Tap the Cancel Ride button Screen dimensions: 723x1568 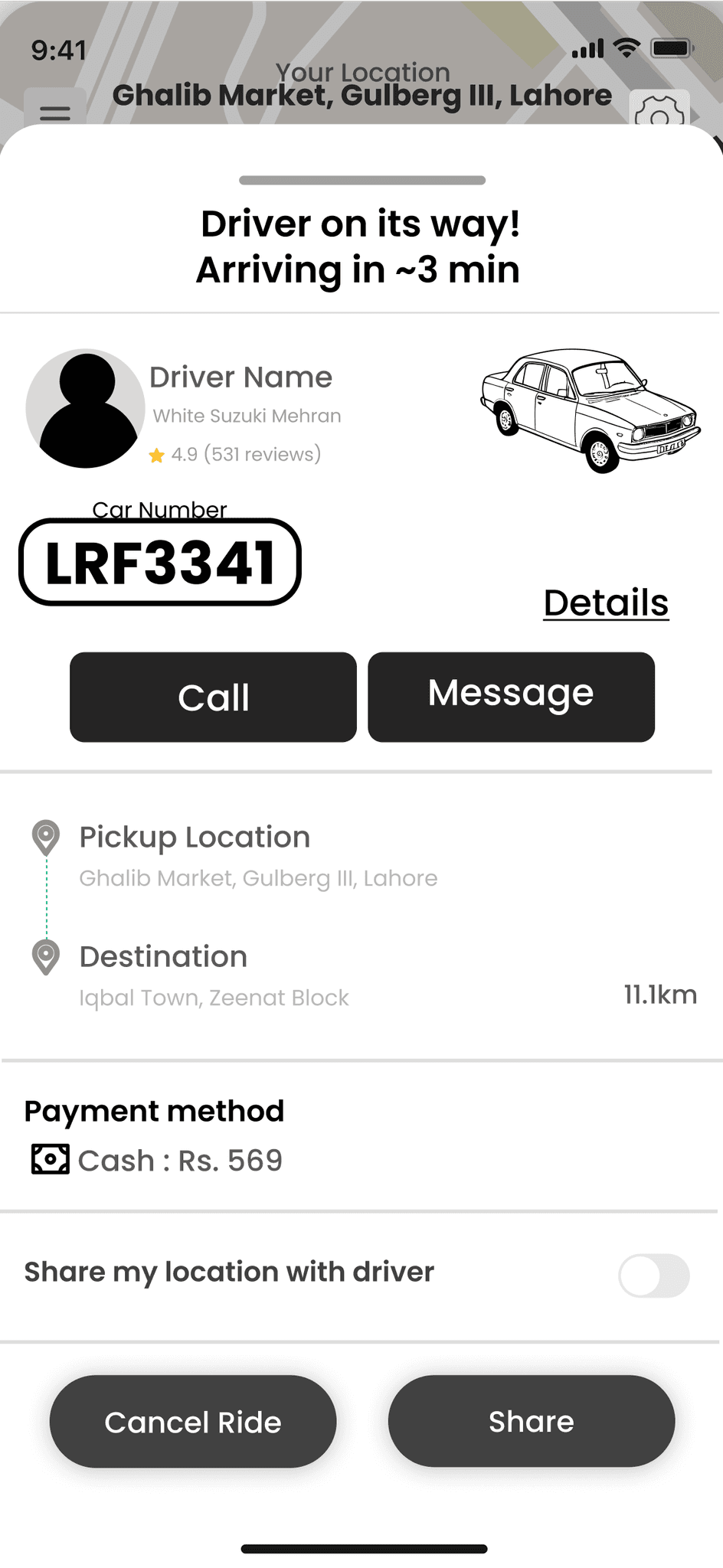[193, 1422]
